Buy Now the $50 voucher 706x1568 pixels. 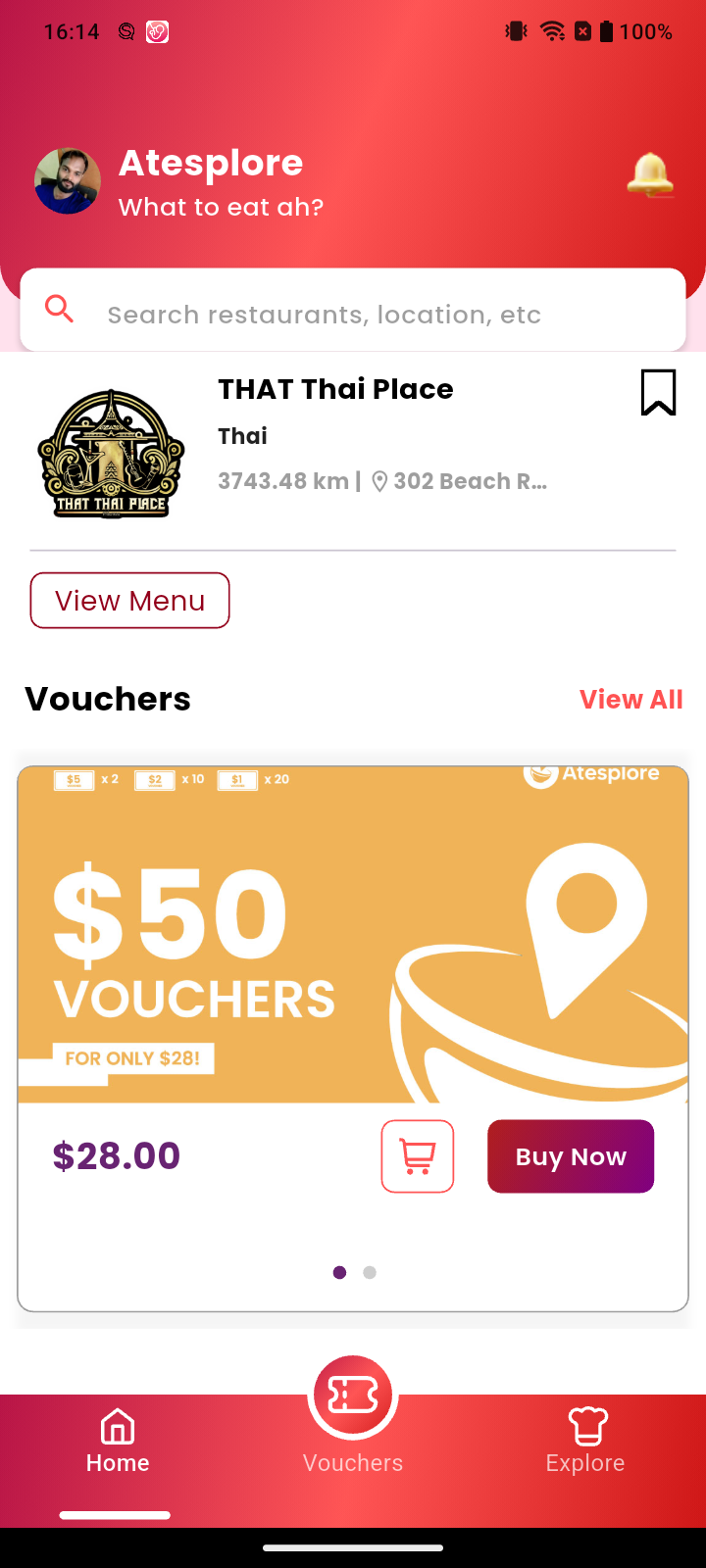click(571, 1156)
